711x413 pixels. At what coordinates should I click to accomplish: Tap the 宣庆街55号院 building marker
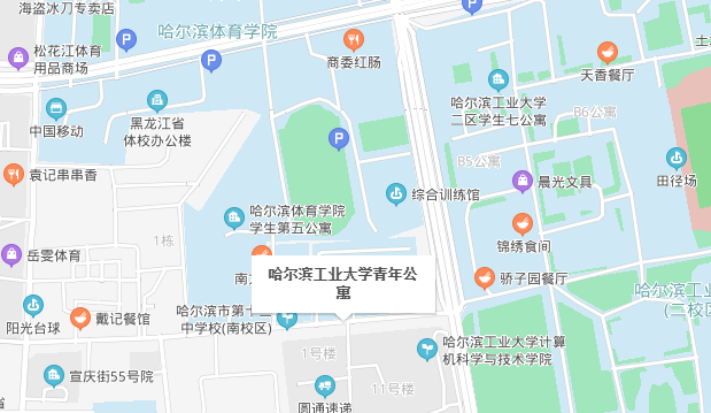click(x=53, y=377)
